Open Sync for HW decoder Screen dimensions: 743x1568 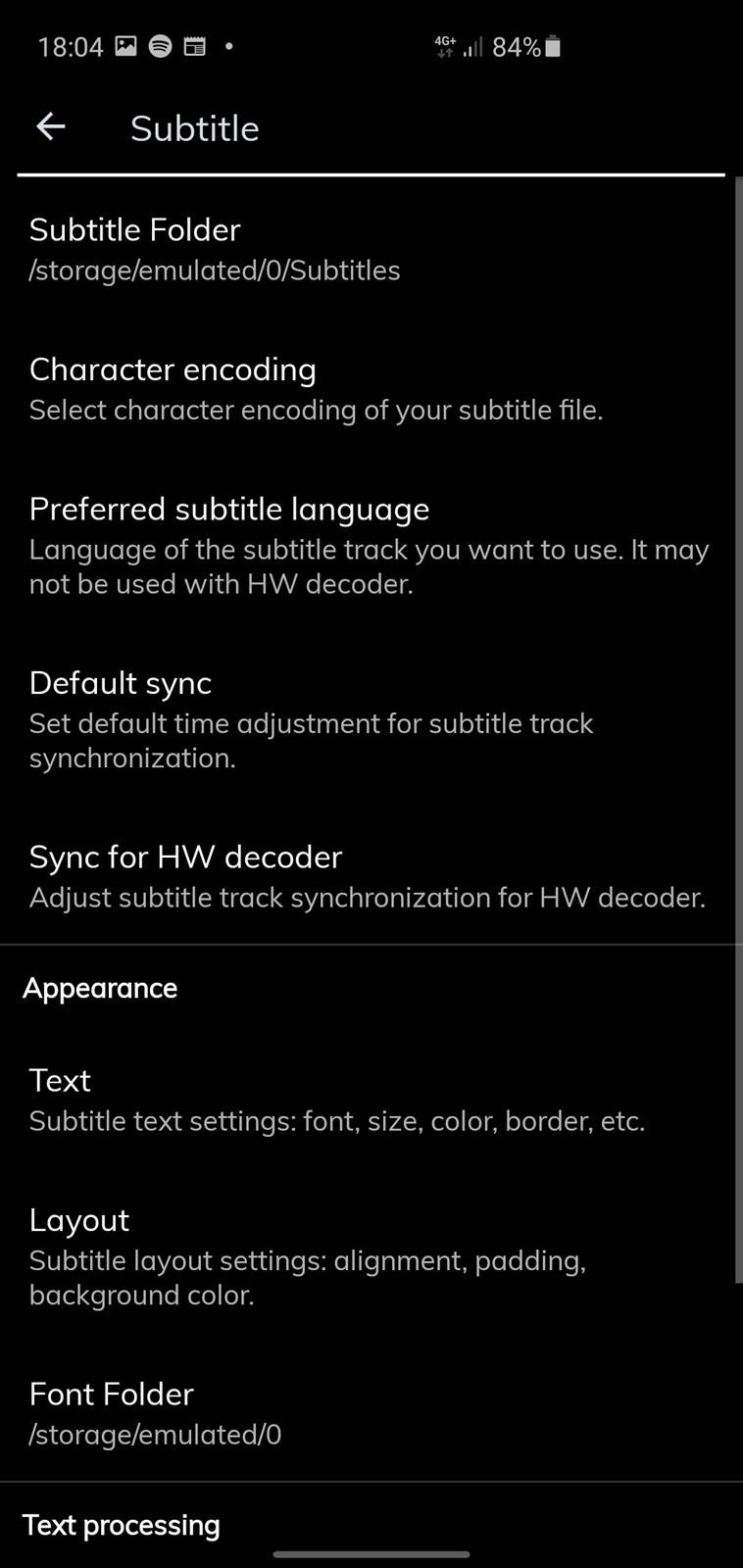pos(371,875)
